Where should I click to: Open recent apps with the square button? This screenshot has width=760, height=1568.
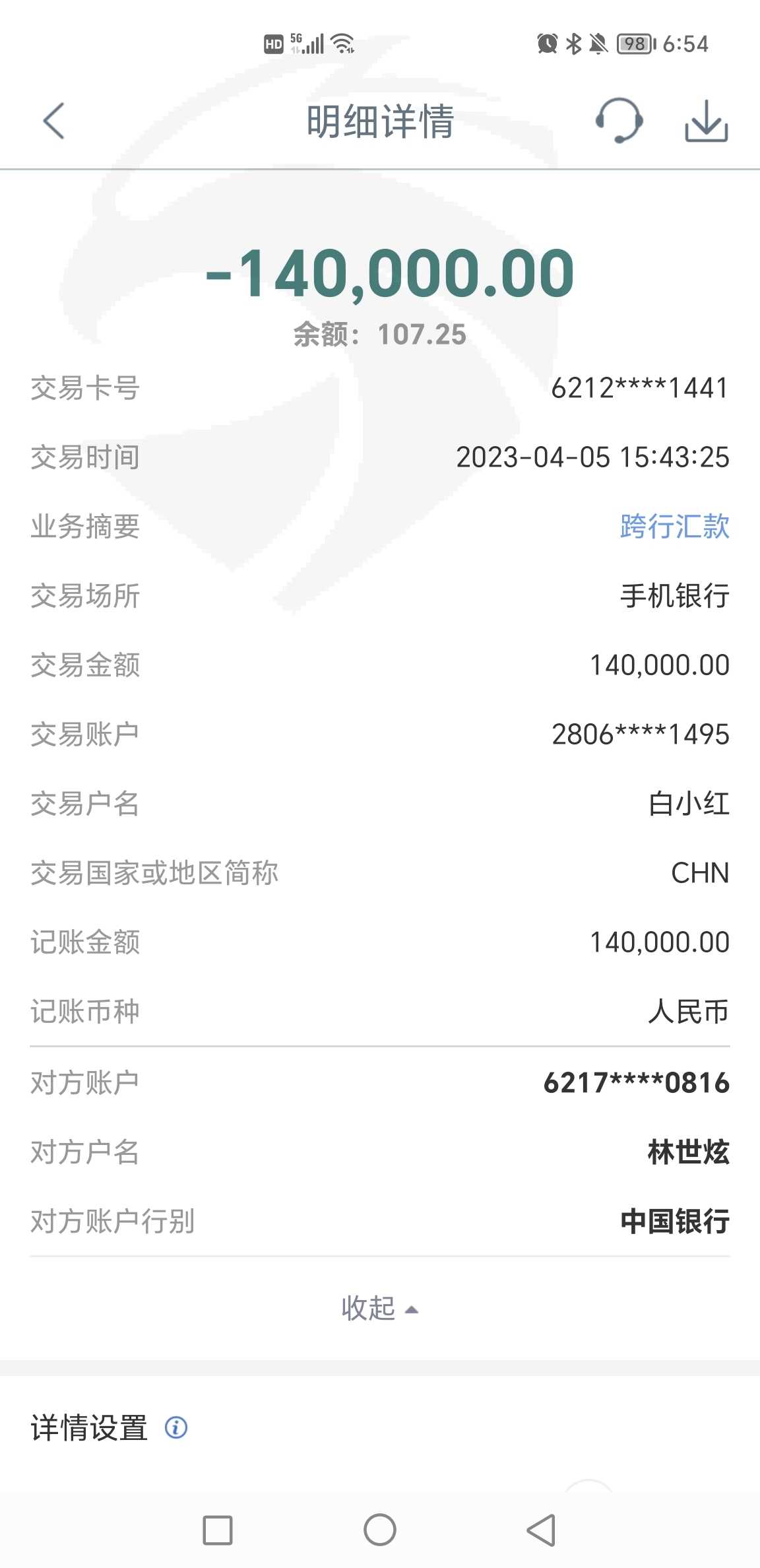[x=218, y=1530]
